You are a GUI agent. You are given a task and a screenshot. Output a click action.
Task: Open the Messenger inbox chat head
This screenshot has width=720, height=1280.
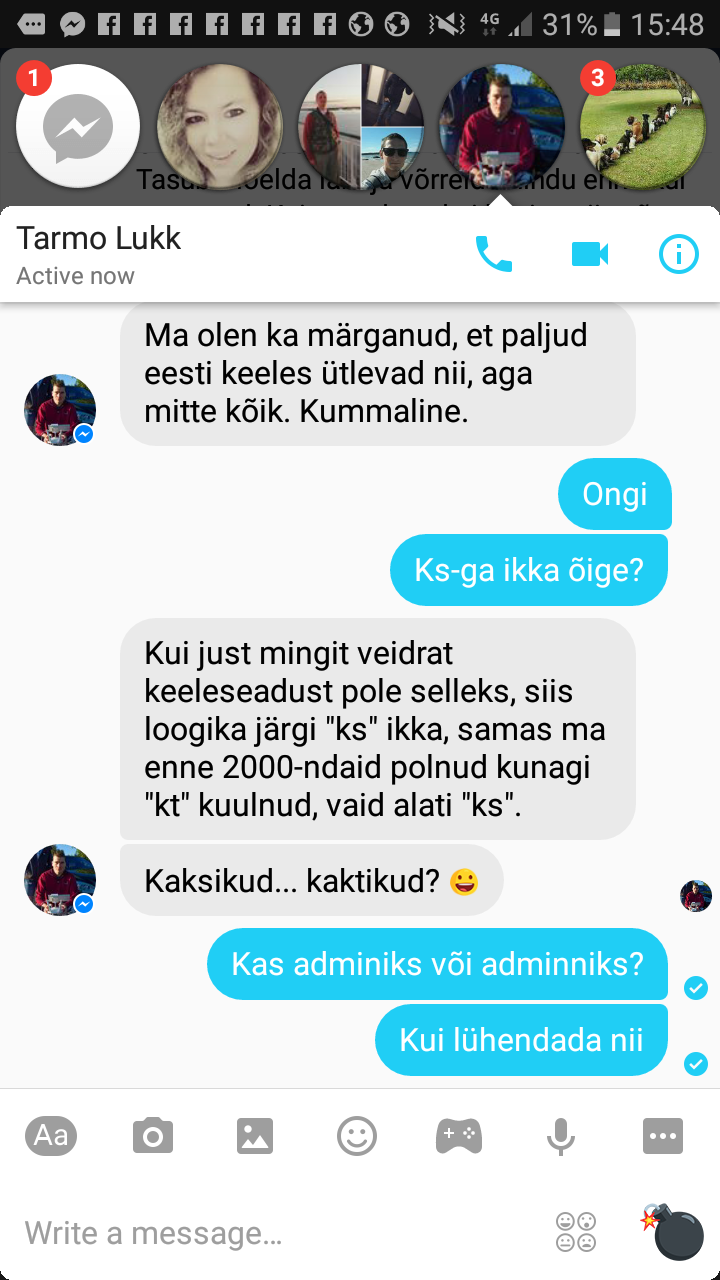(78, 127)
